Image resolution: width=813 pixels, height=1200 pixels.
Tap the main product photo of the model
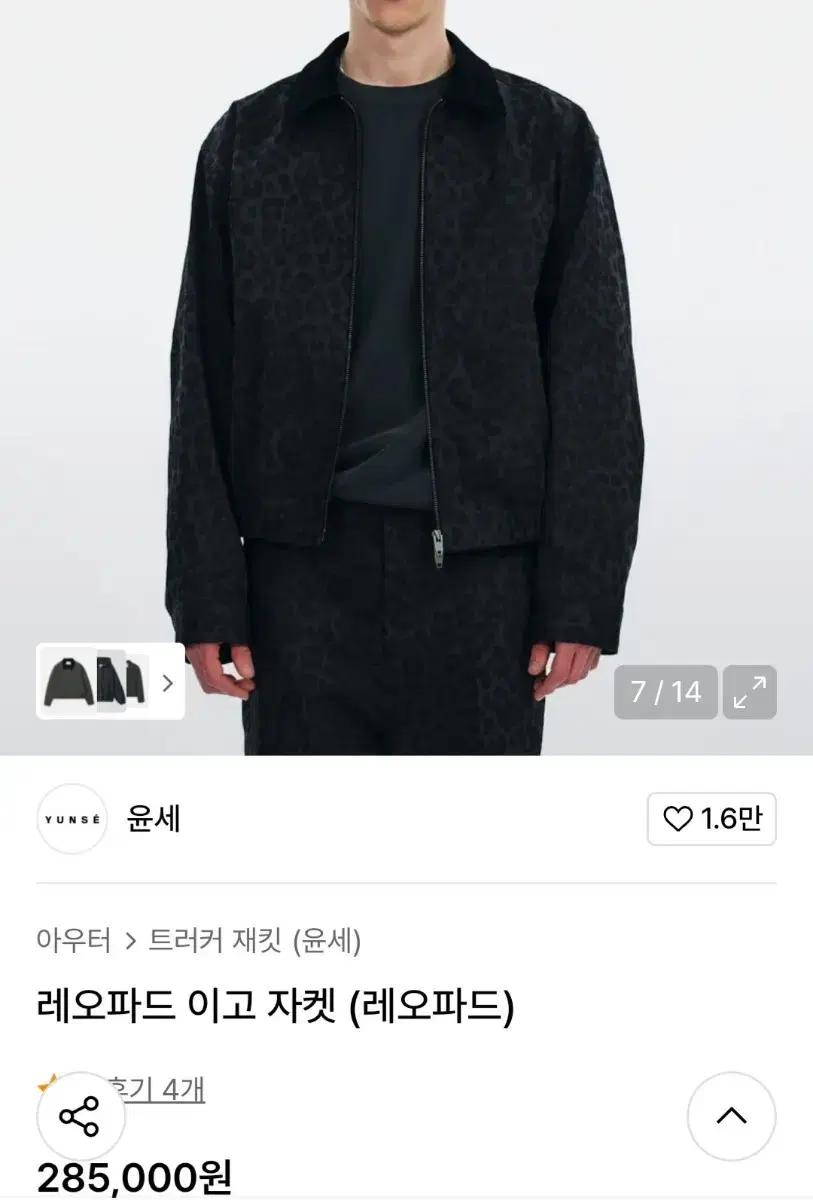(x=406, y=350)
